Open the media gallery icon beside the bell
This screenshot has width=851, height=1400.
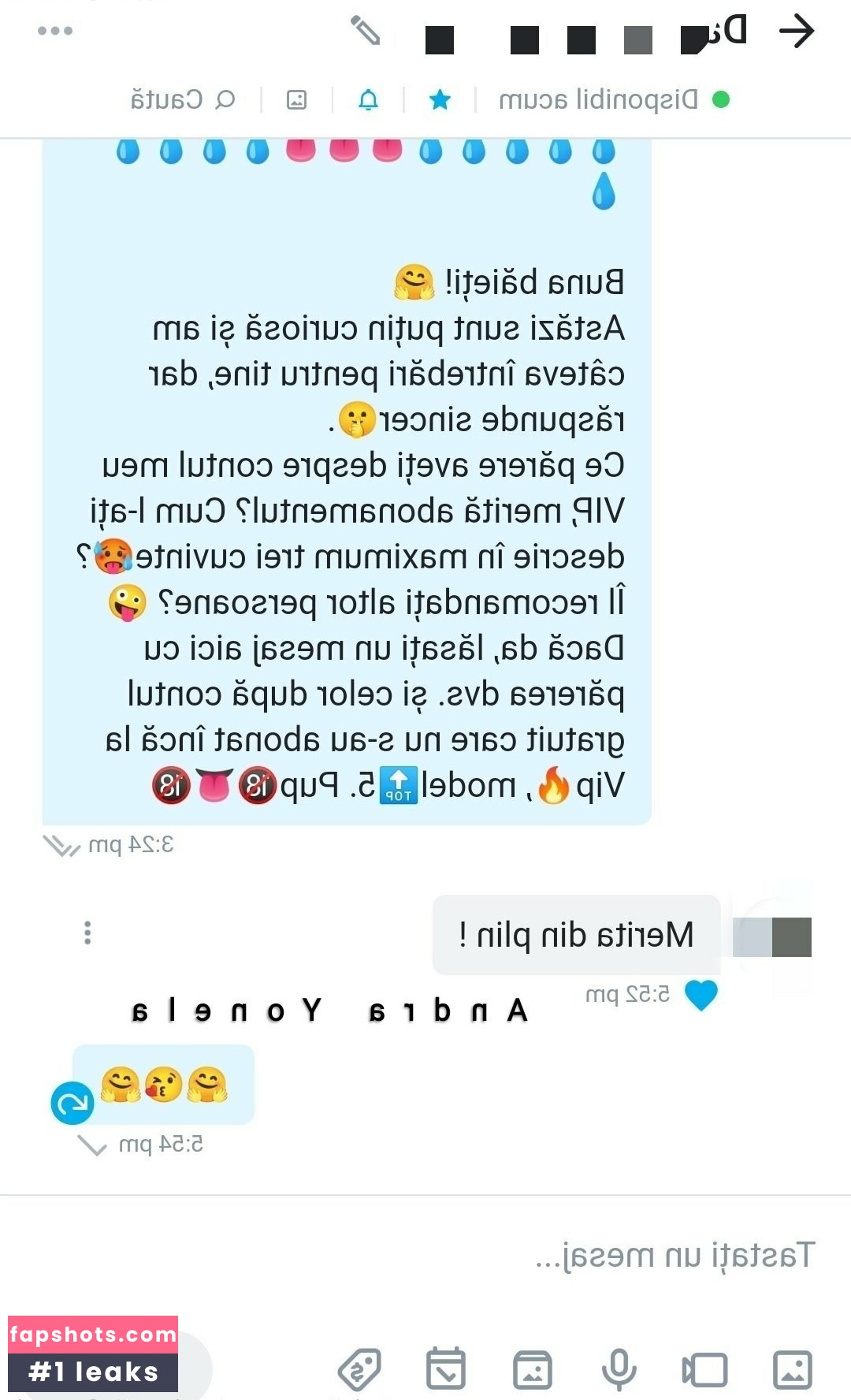(x=295, y=100)
